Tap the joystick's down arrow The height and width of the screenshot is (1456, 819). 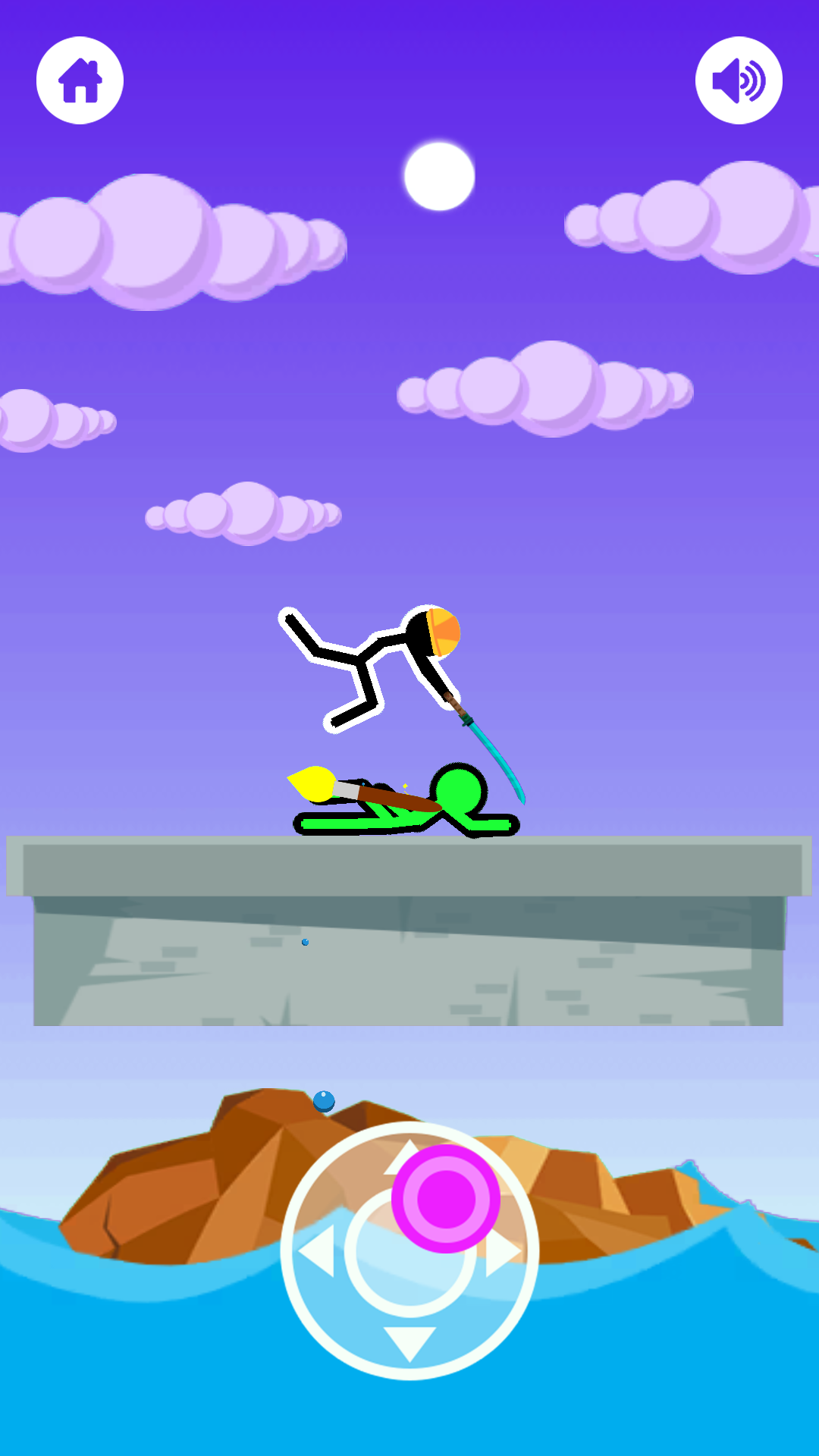(x=409, y=1342)
